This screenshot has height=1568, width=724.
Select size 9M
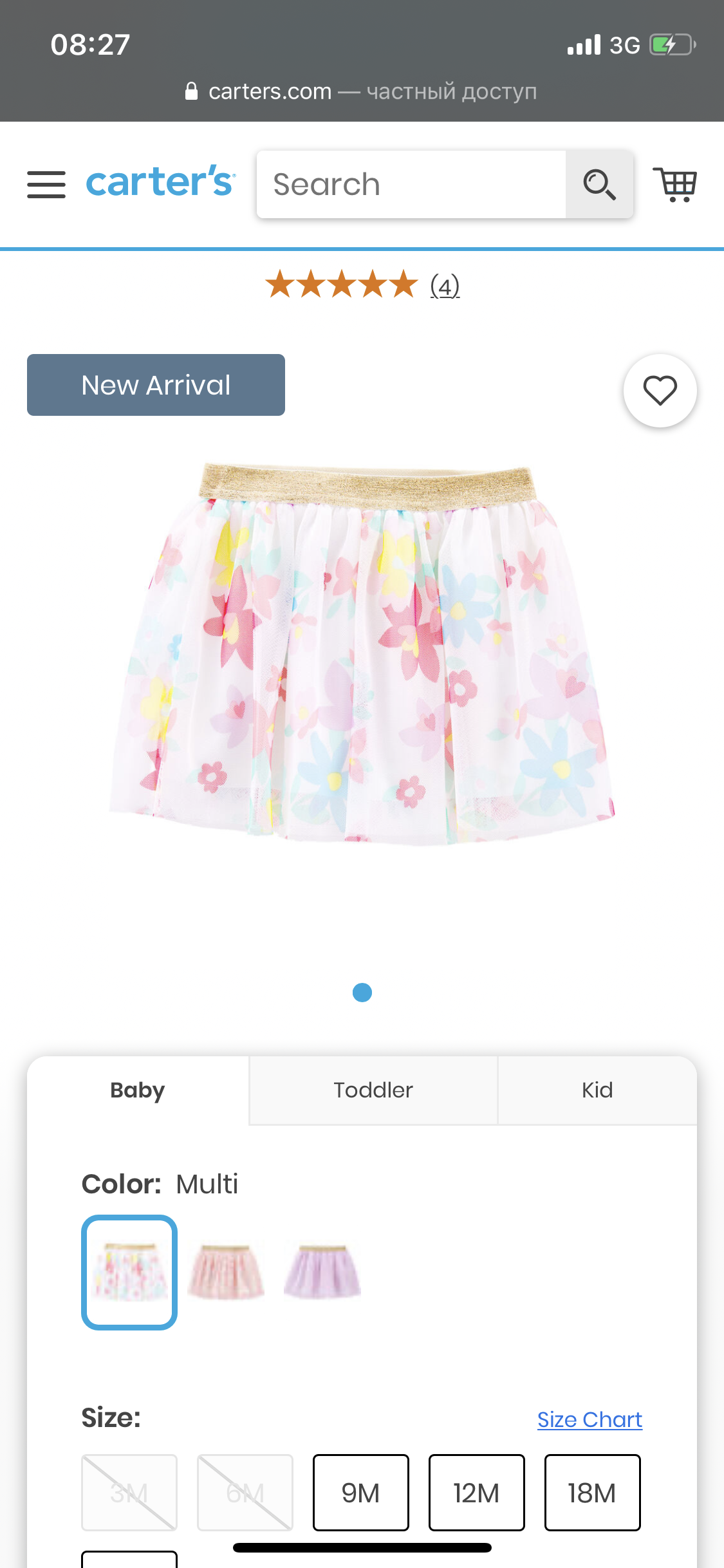[361, 1493]
